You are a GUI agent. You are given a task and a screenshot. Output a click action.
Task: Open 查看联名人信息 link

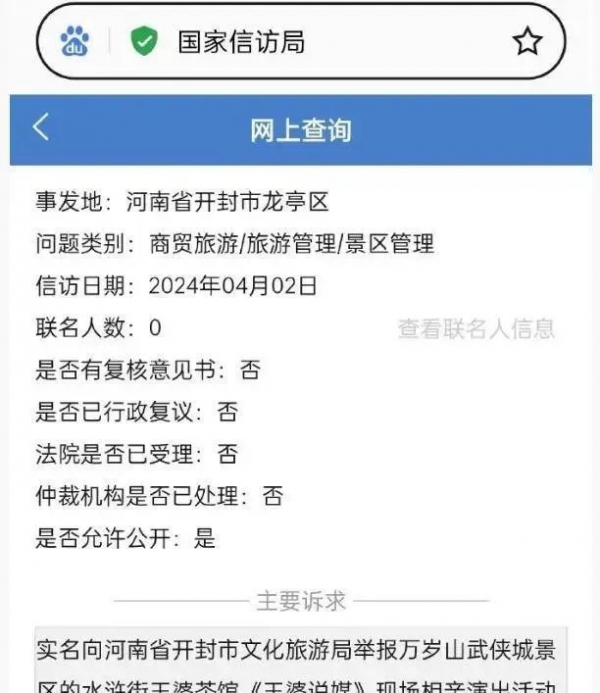pos(475,329)
